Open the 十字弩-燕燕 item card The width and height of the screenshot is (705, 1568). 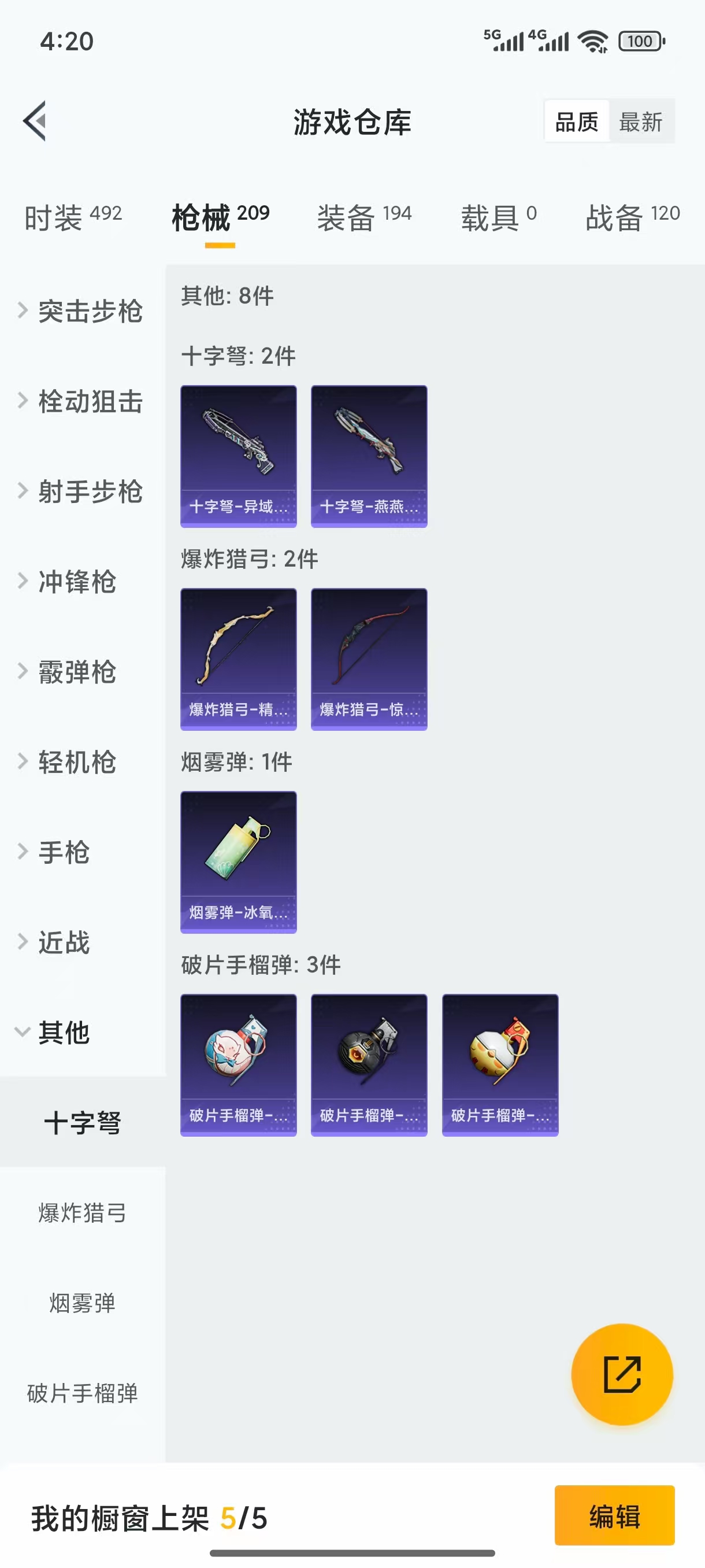369,456
